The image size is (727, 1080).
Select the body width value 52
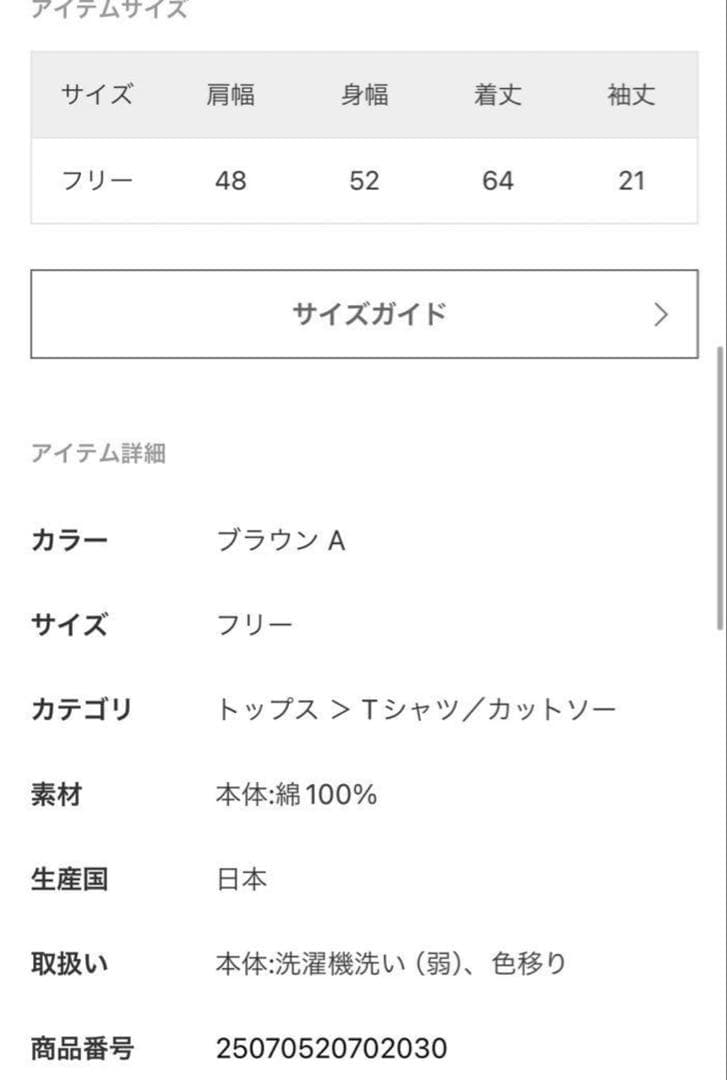coord(364,181)
